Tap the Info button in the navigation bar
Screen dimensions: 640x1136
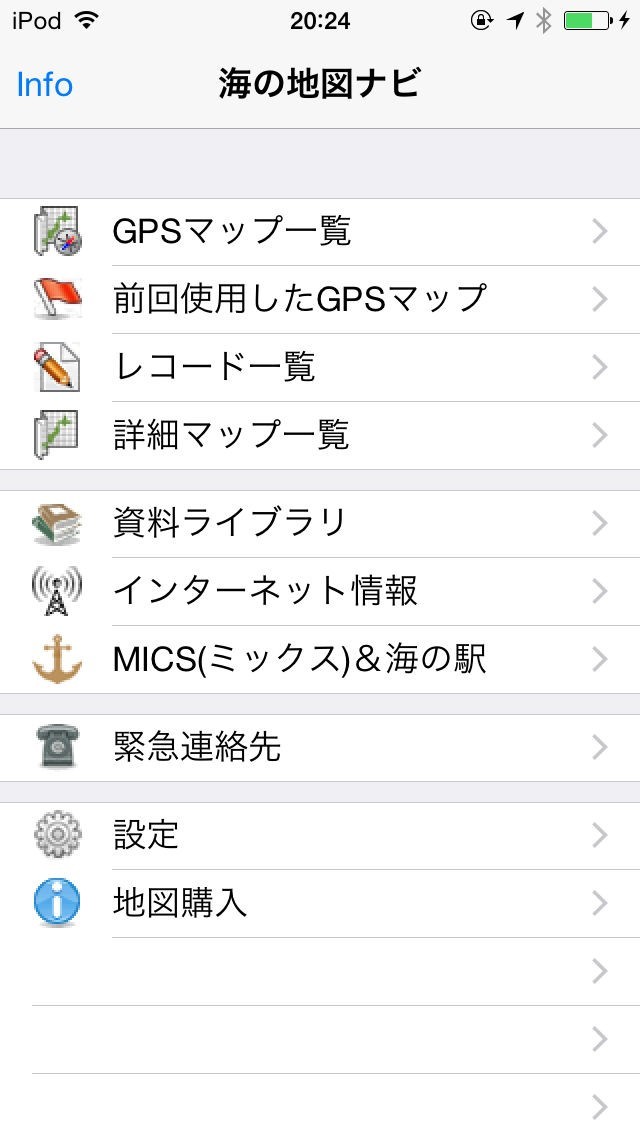pos(45,85)
